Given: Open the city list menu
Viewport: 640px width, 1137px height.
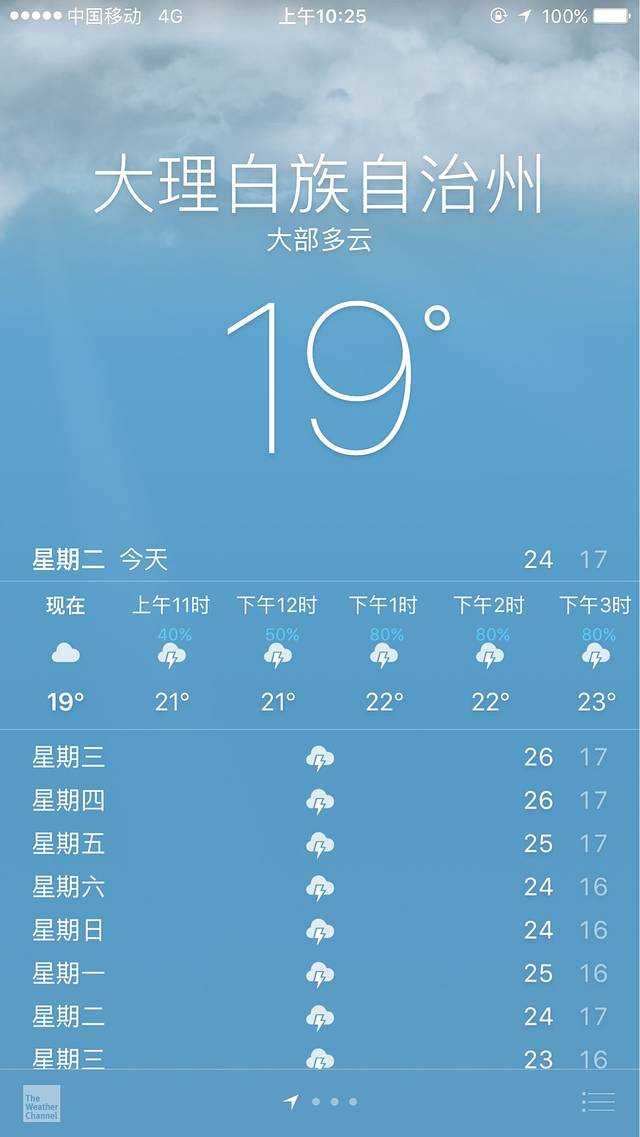Looking at the screenshot, I should point(598,1102).
